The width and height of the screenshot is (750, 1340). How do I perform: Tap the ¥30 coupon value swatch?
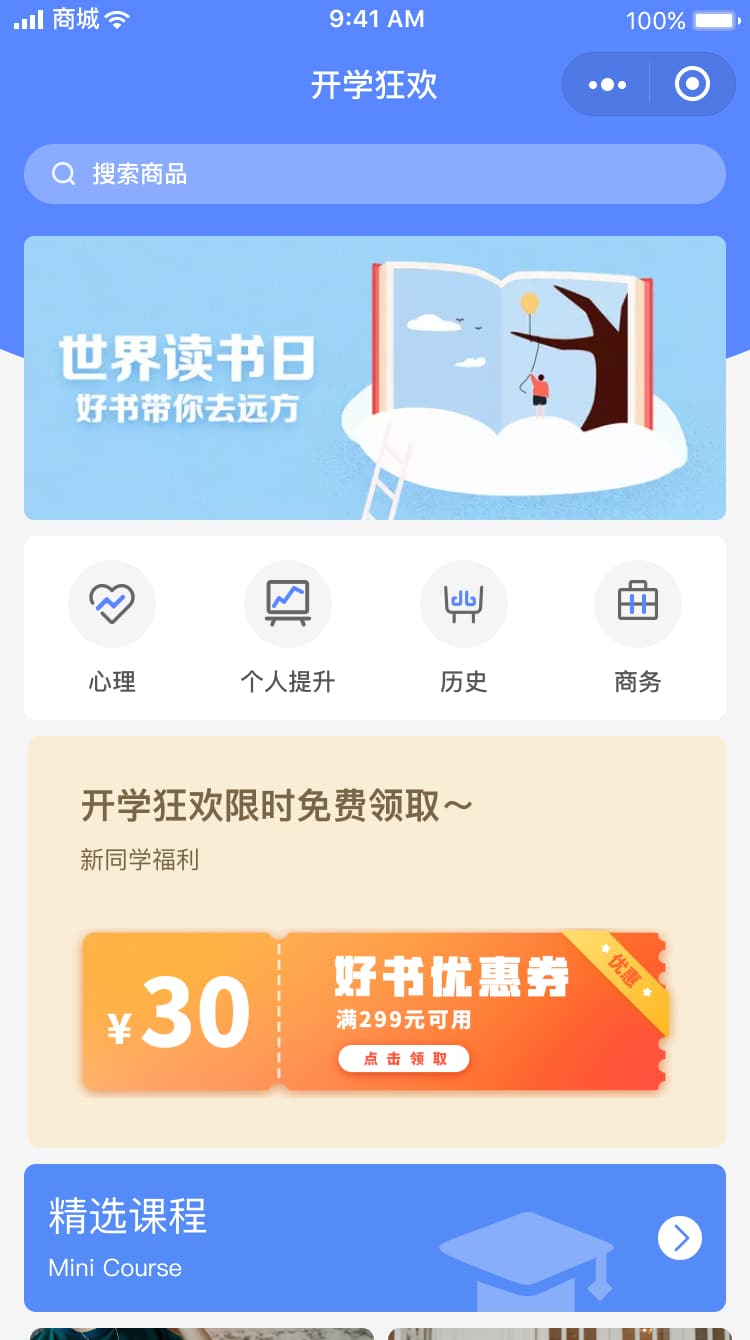pyautogui.click(x=180, y=1012)
